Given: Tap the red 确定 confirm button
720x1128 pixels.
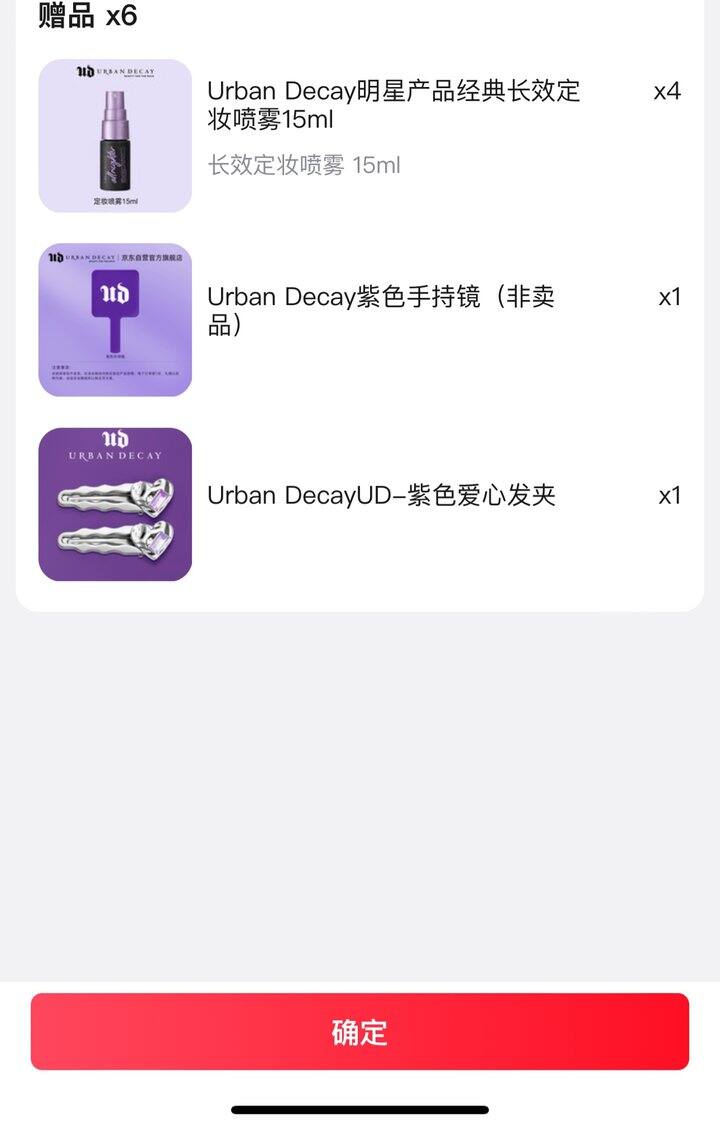Looking at the screenshot, I should (359, 1031).
